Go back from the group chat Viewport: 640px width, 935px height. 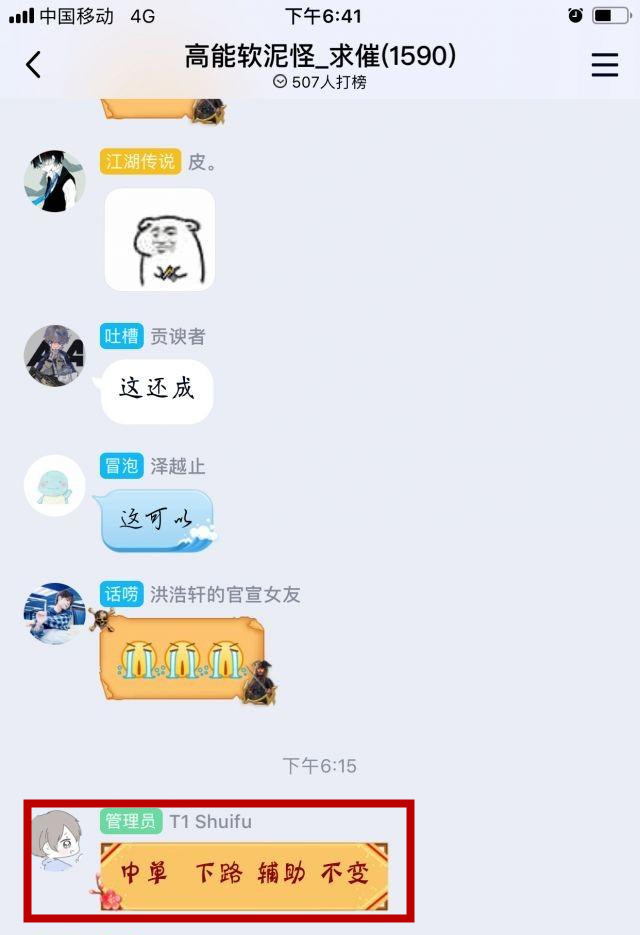click(33, 65)
